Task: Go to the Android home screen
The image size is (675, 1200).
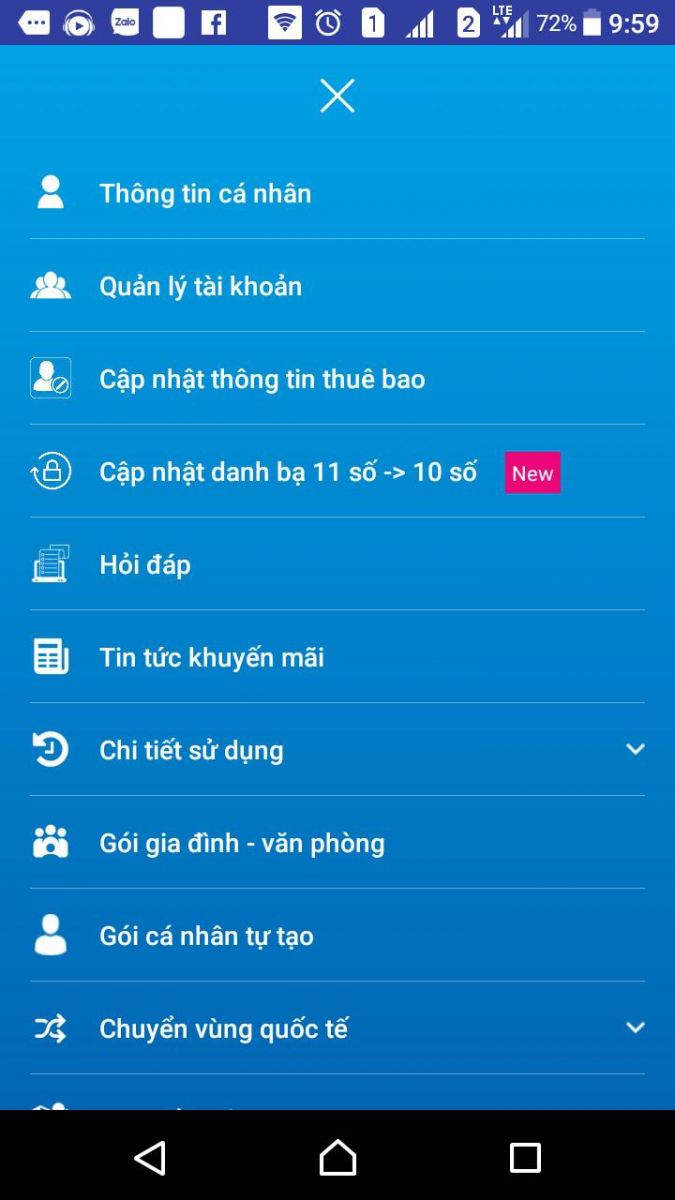Action: [337, 1158]
